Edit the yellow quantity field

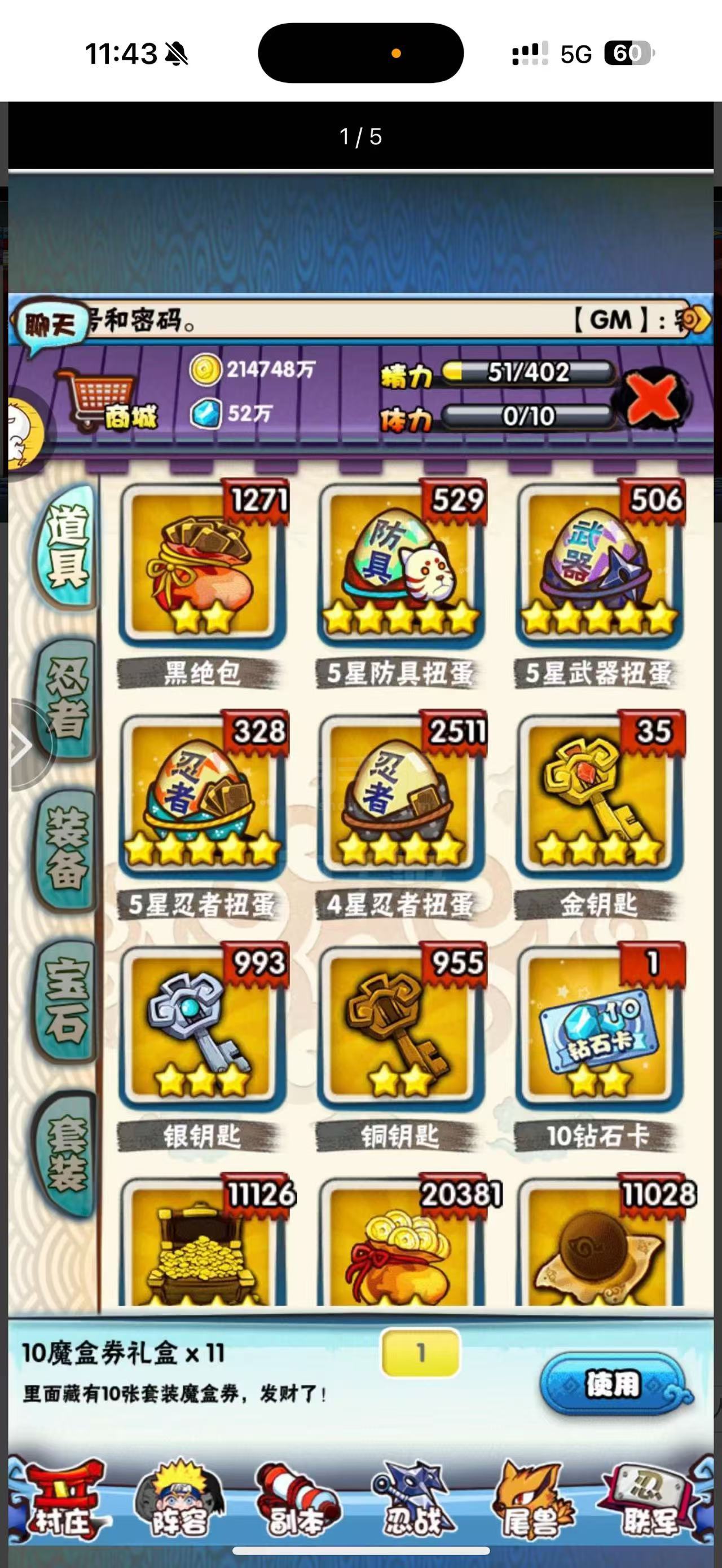point(421,1353)
